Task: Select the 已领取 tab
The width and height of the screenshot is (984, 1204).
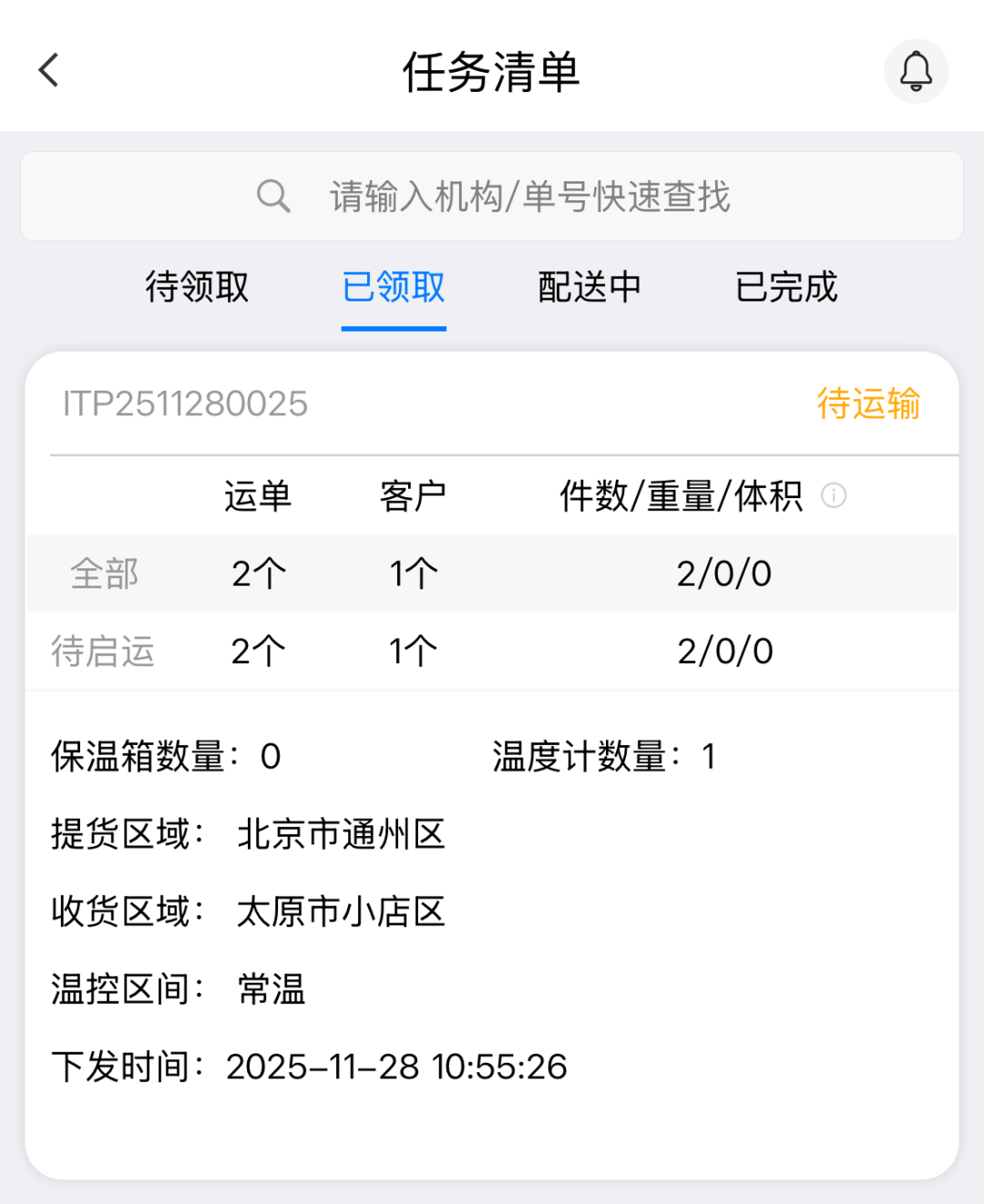Action: pos(394,288)
